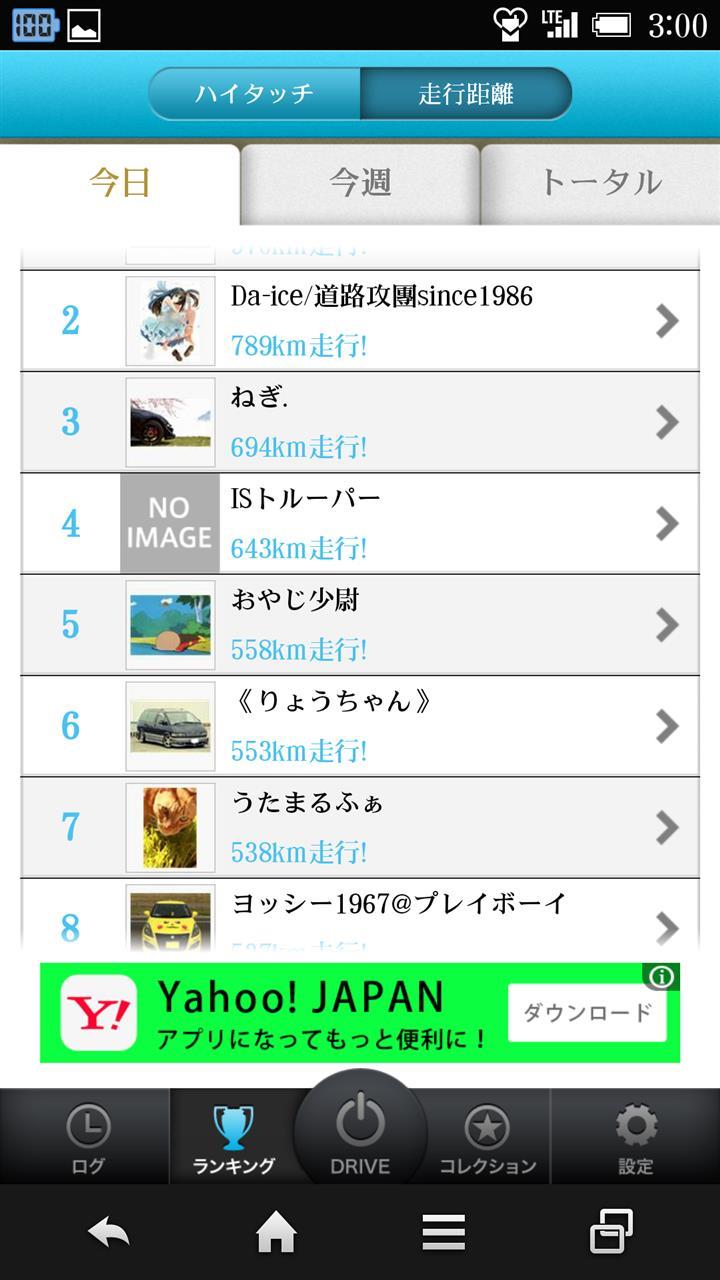Open 《りょうちゃん》 ranking entry
Viewport: 720px width, 1280px height.
click(360, 726)
